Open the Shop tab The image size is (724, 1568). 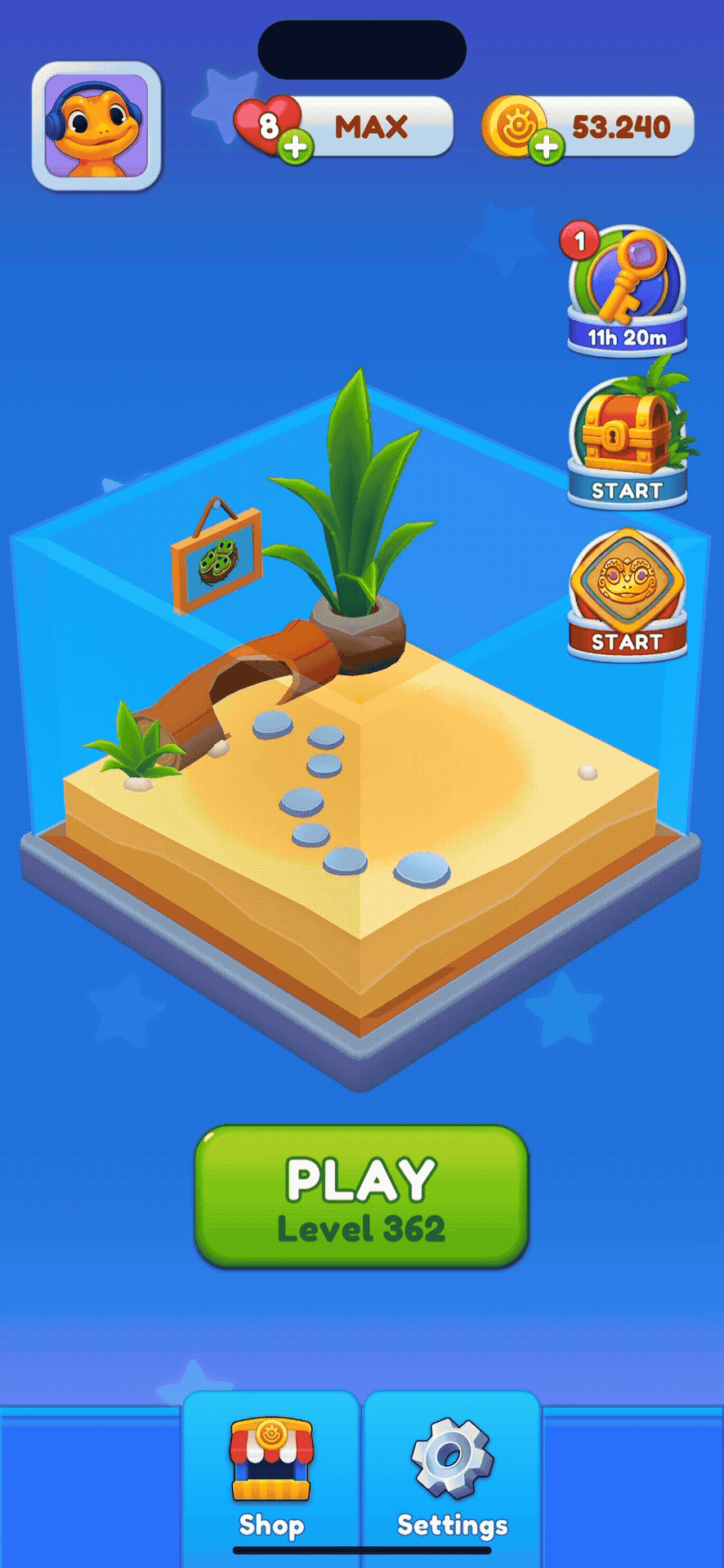click(271, 1478)
